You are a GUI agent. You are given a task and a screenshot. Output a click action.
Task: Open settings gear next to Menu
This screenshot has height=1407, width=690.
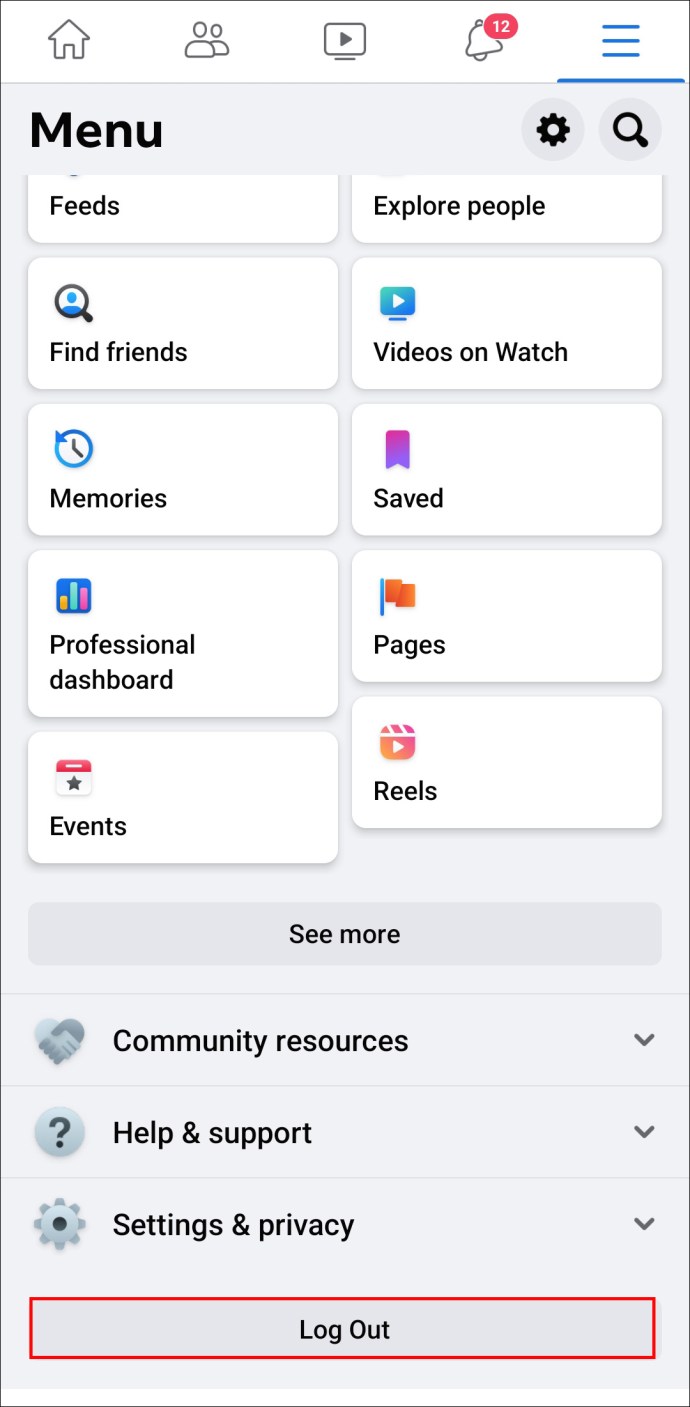(553, 129)
